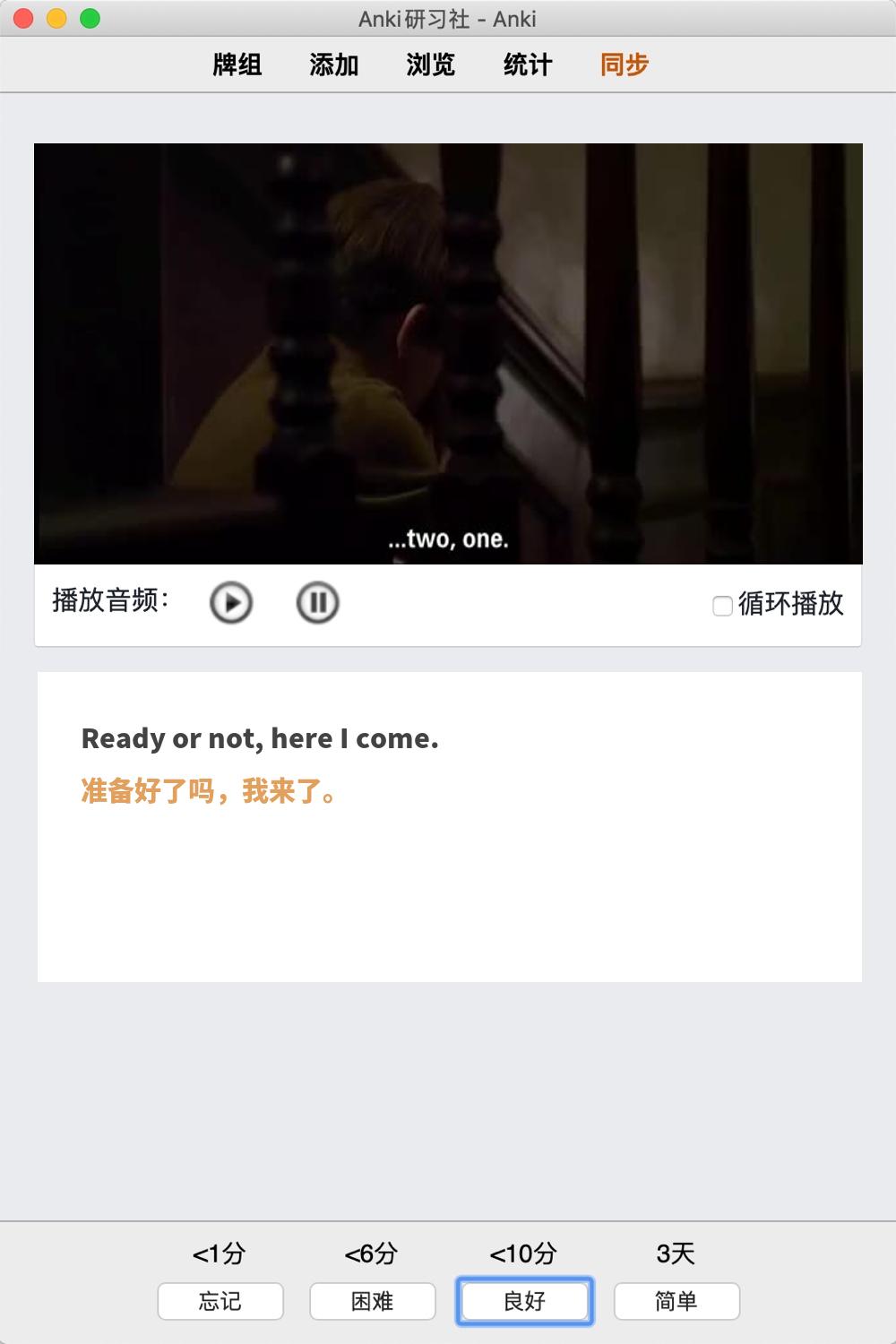Viewport: 896px width, 1344px height.
Task: Rate the card as 简单
Action: (676, 1301)
